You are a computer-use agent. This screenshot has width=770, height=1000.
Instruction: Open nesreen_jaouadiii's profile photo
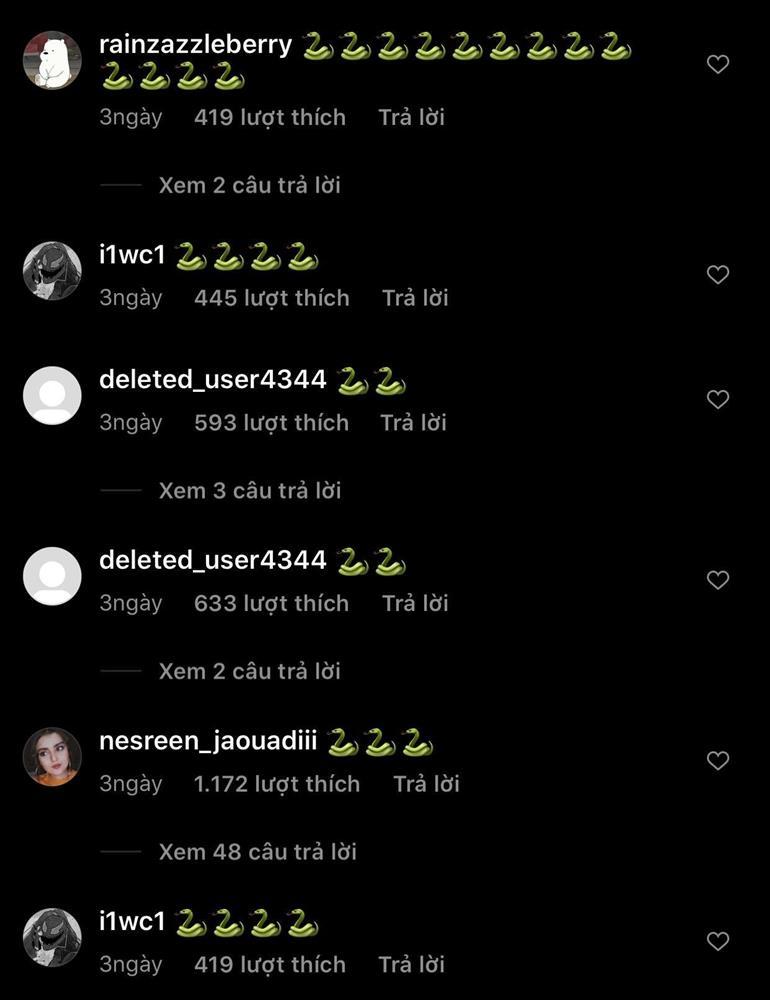(52, 756)
